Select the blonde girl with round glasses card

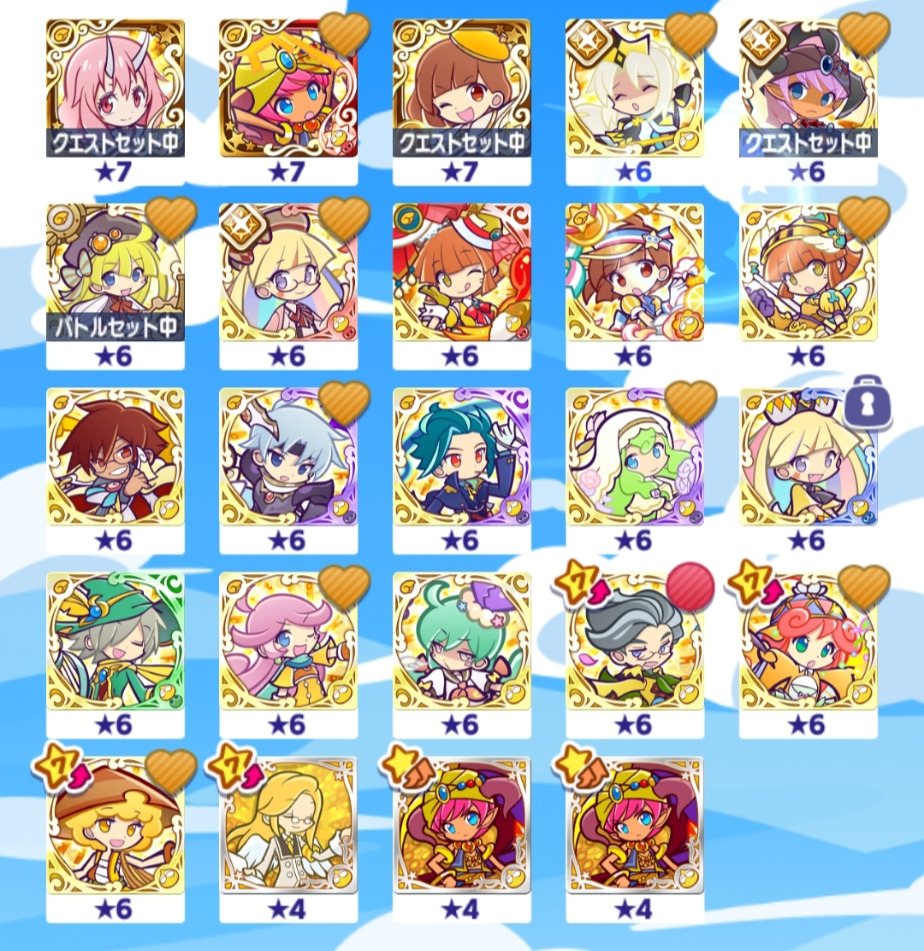pos(288,270)
